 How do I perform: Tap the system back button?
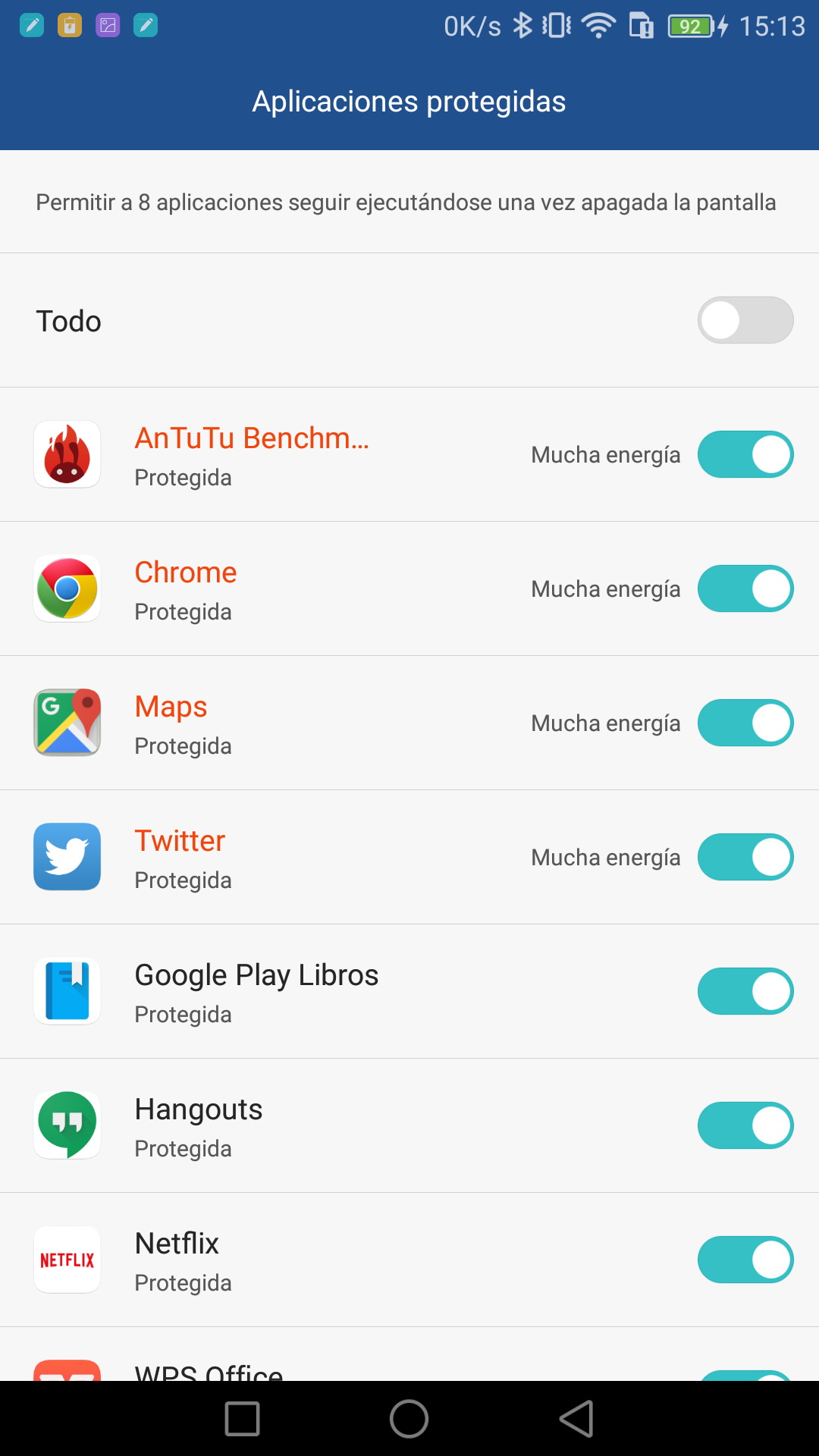pos(576,1418)
